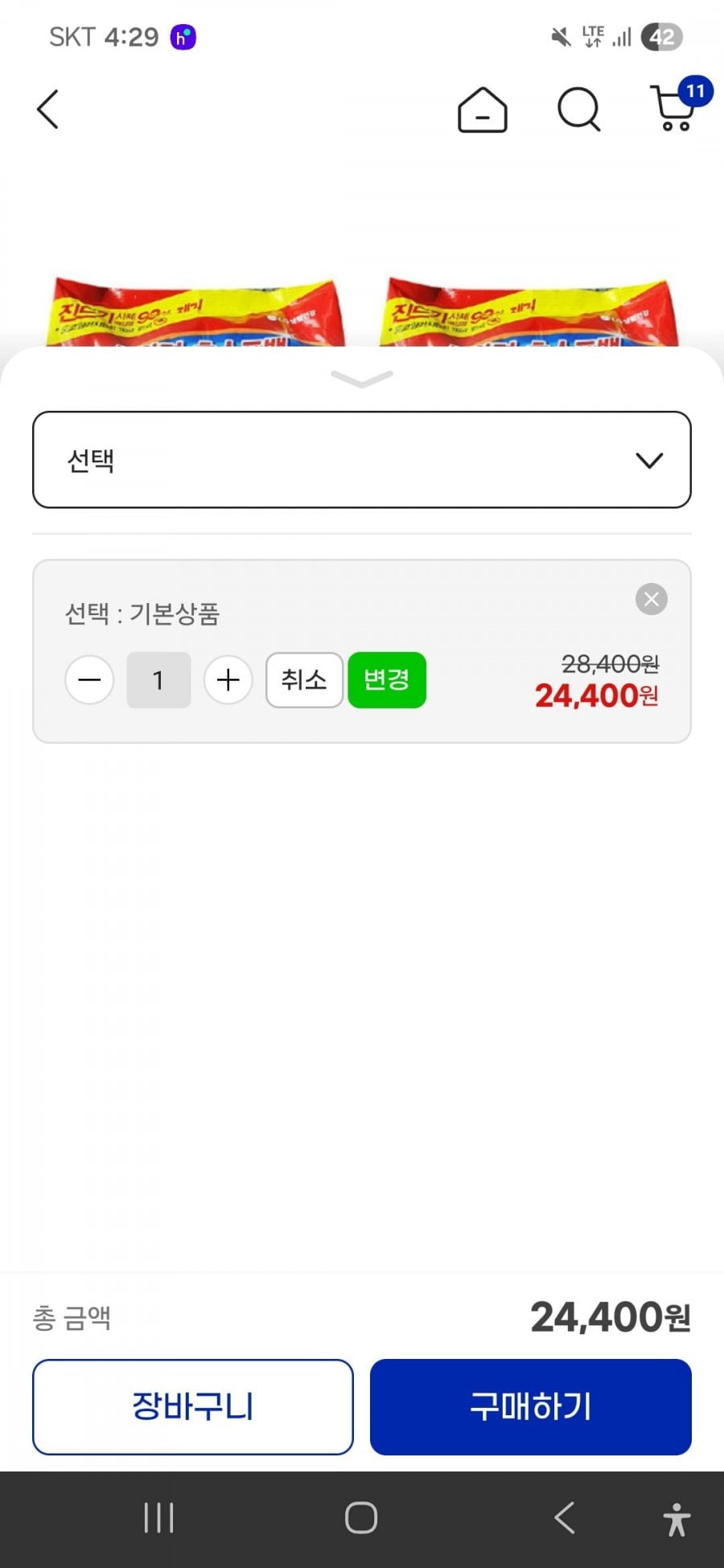Tap the quantity field showing 1
724x1568 pixels.
point(158,680)
